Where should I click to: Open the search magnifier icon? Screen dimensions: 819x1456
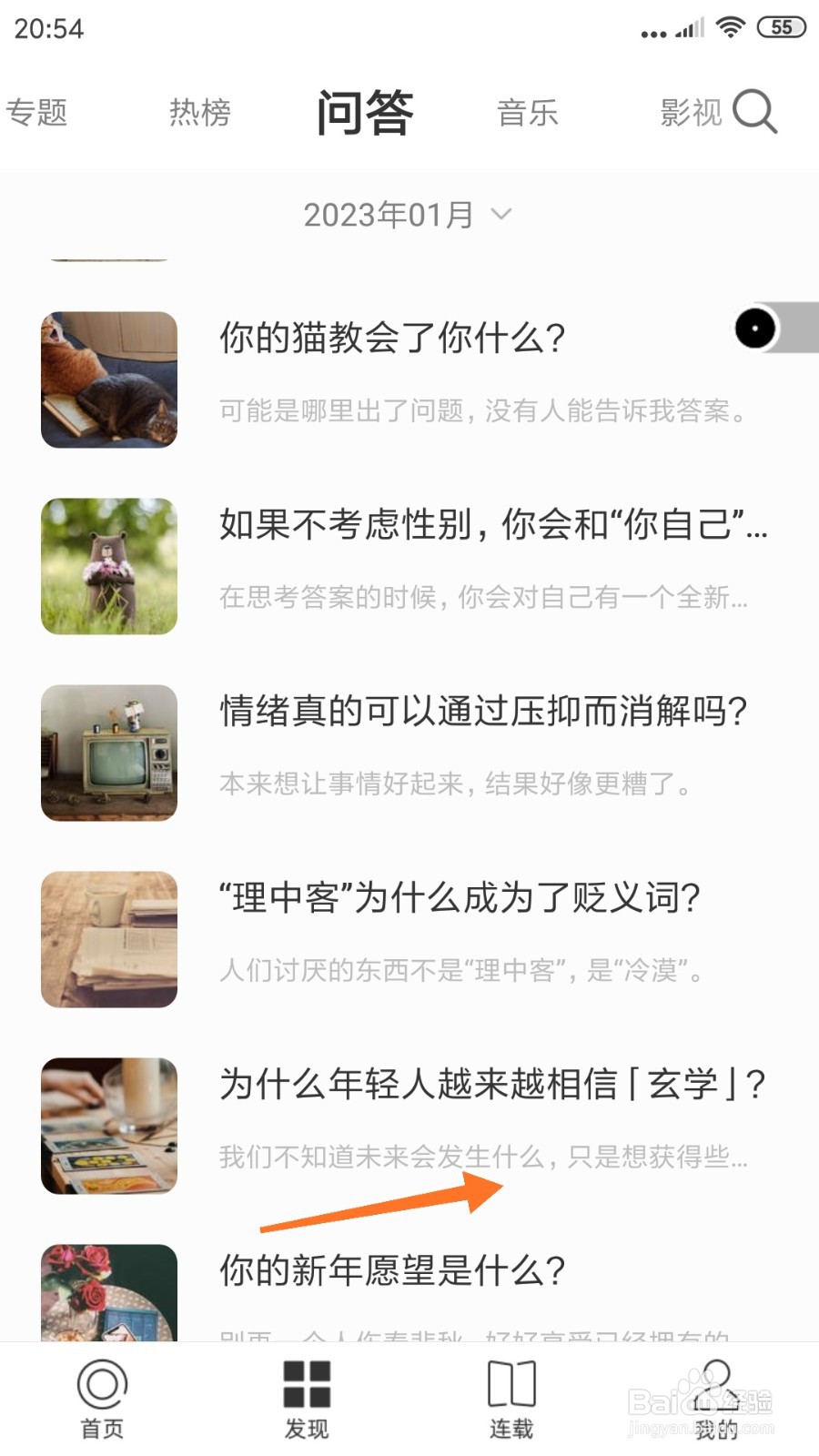tap(754, 112)
